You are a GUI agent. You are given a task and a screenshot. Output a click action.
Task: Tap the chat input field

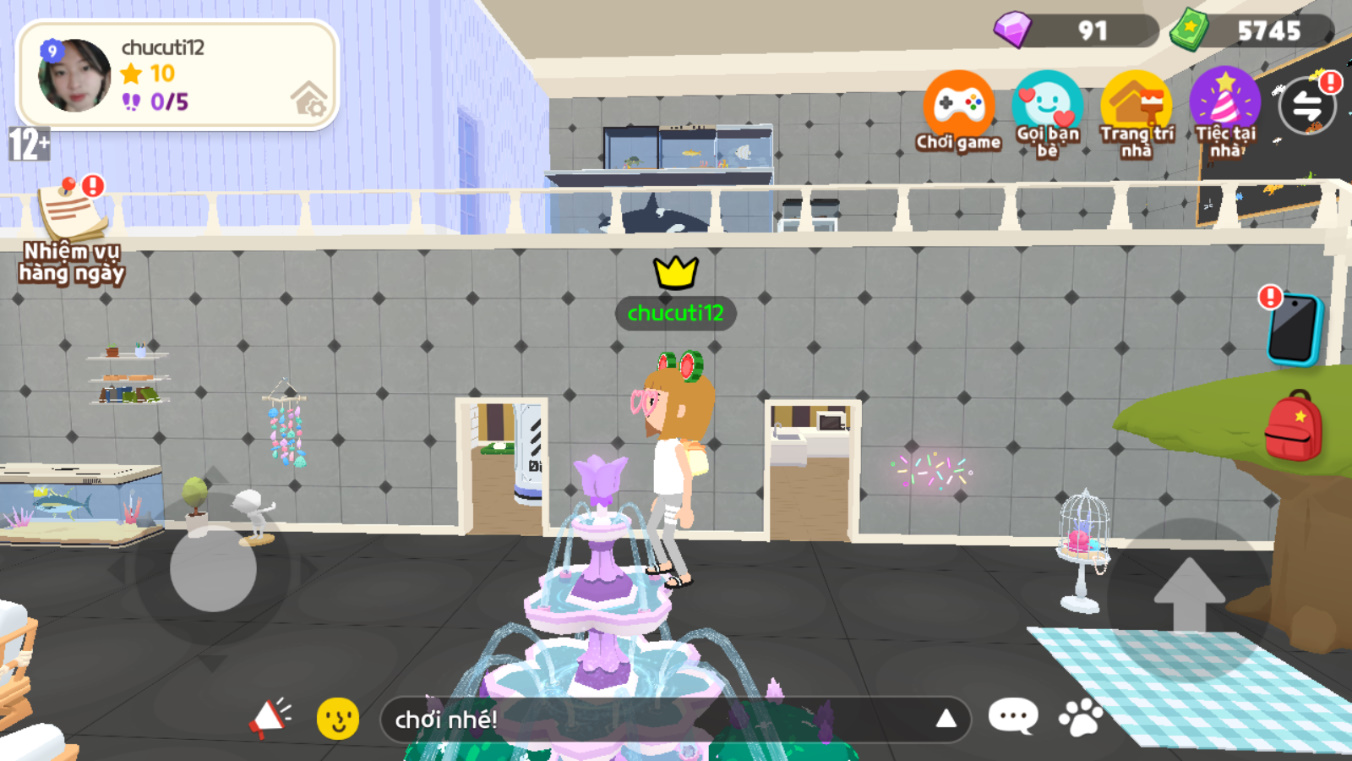tap(650, 719)
